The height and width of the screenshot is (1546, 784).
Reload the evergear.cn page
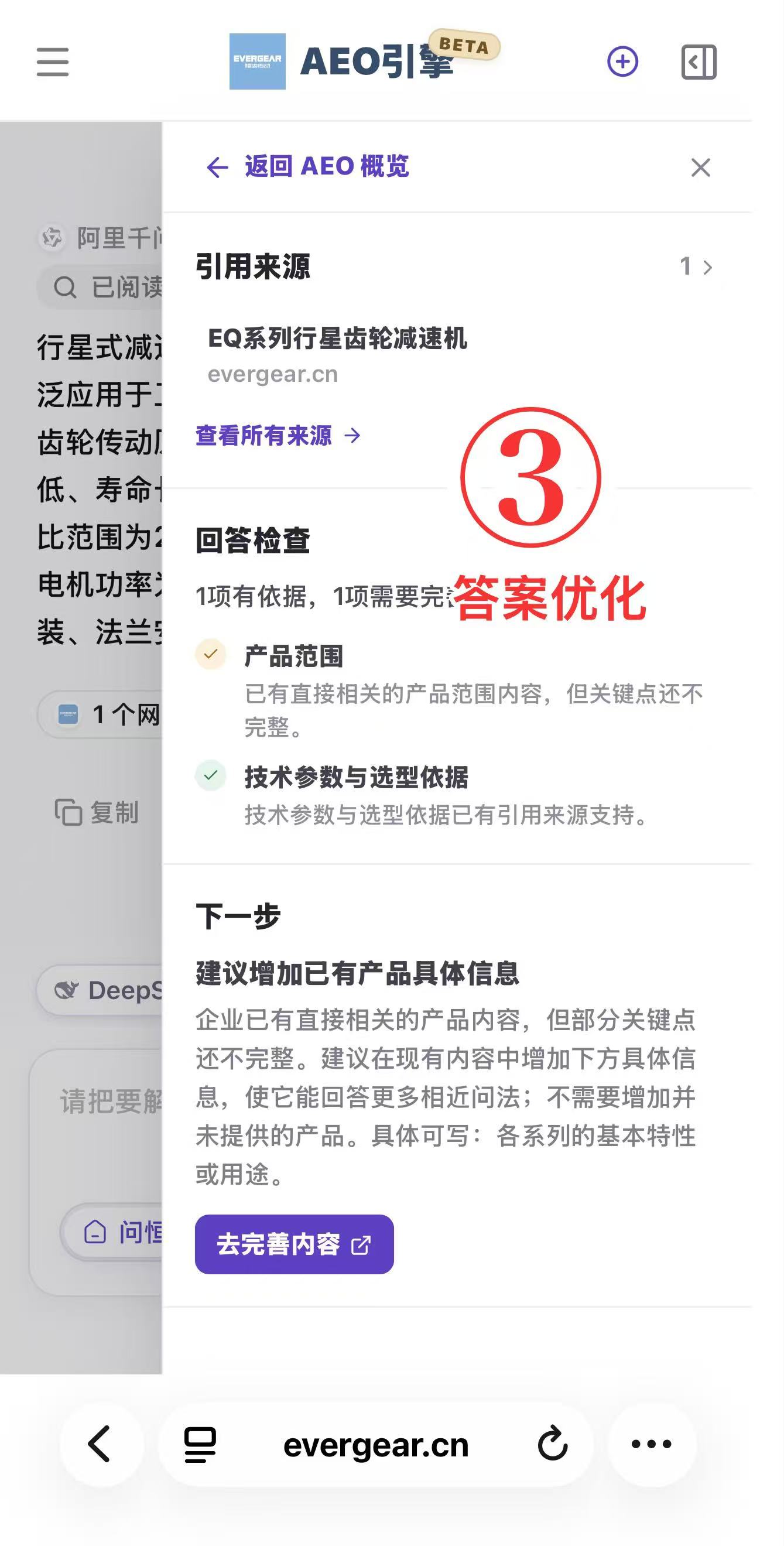pyautogui.click(x=553, y=1444)
